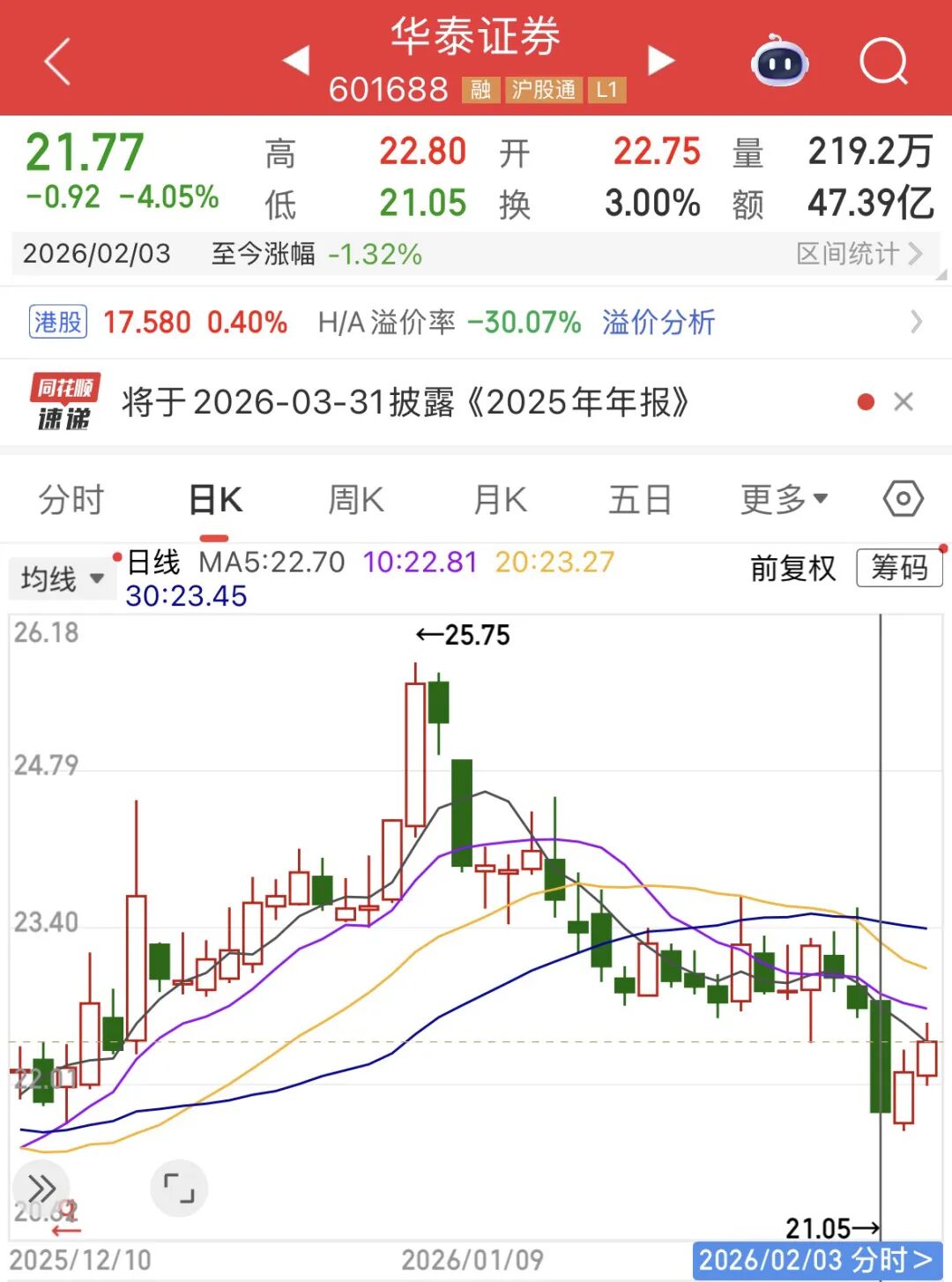Image resolution: width=952 pixels, height=1282 pixels.
Task: Switch to the 周K chart tab
Action: tap(356, 500)
